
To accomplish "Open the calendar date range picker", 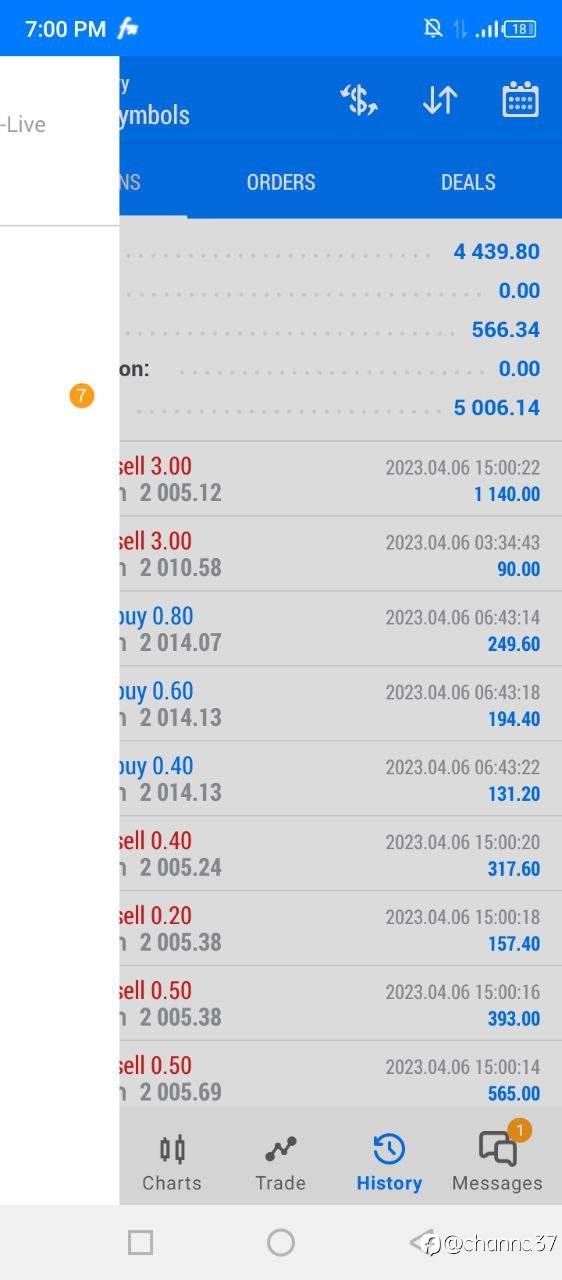I will click(x=520, y=100).
